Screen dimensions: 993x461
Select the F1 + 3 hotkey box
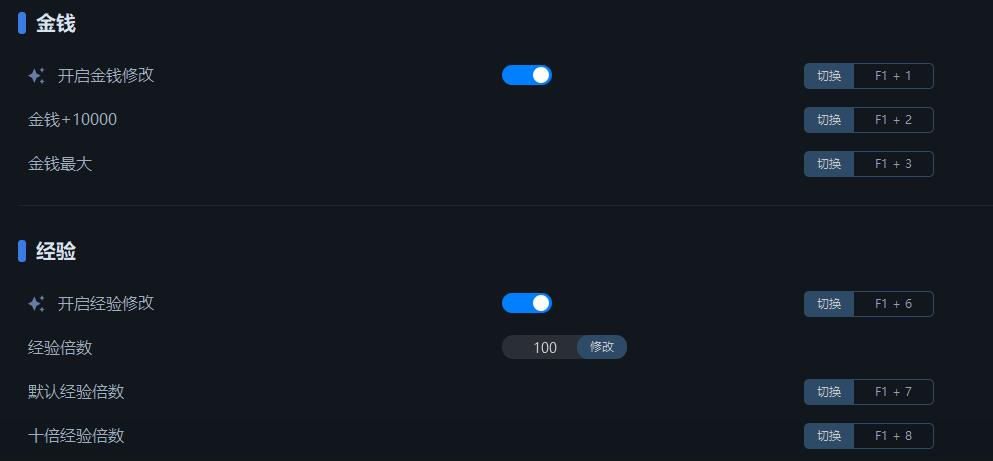(893, 164)
